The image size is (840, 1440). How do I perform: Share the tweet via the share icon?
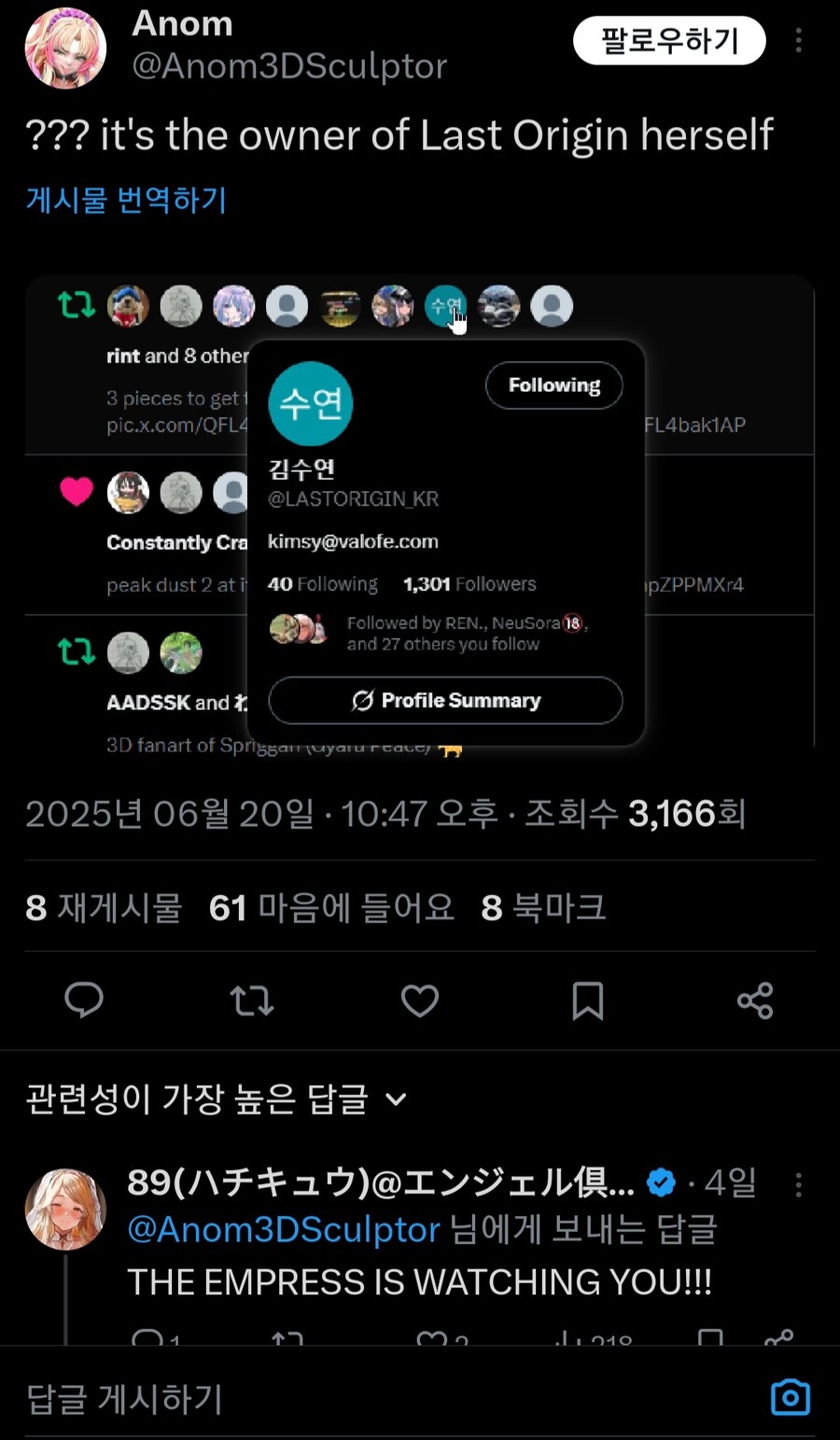[x=755, y=1000]
